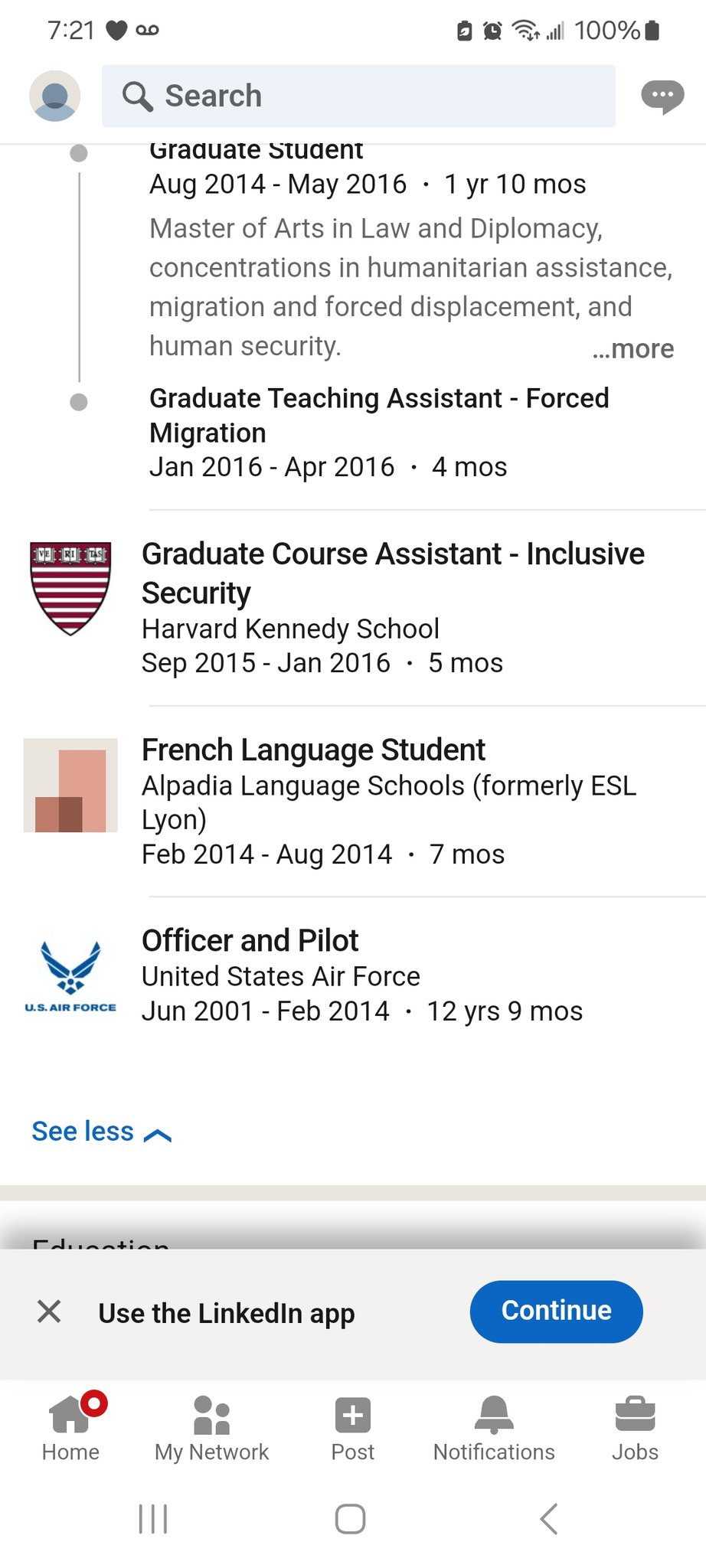
Task: Open the profile avatar menu
Action: [55, 96]
